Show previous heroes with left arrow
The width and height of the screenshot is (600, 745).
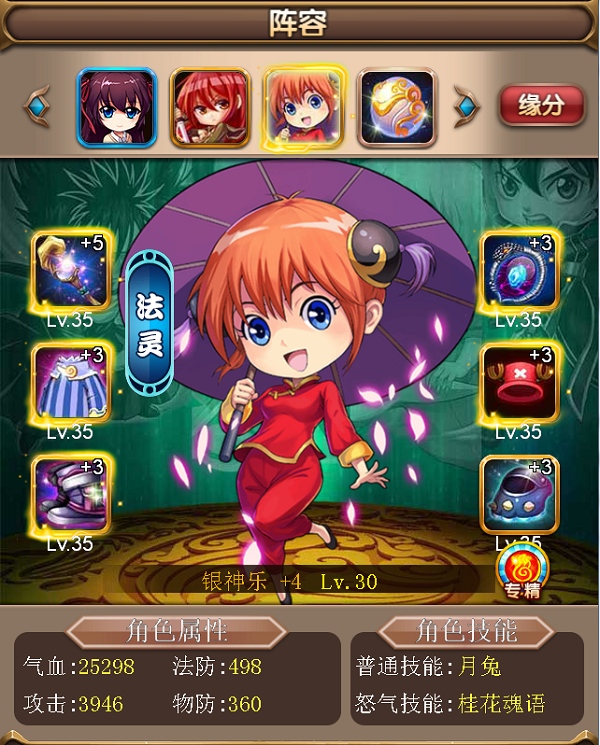[39, 105]
